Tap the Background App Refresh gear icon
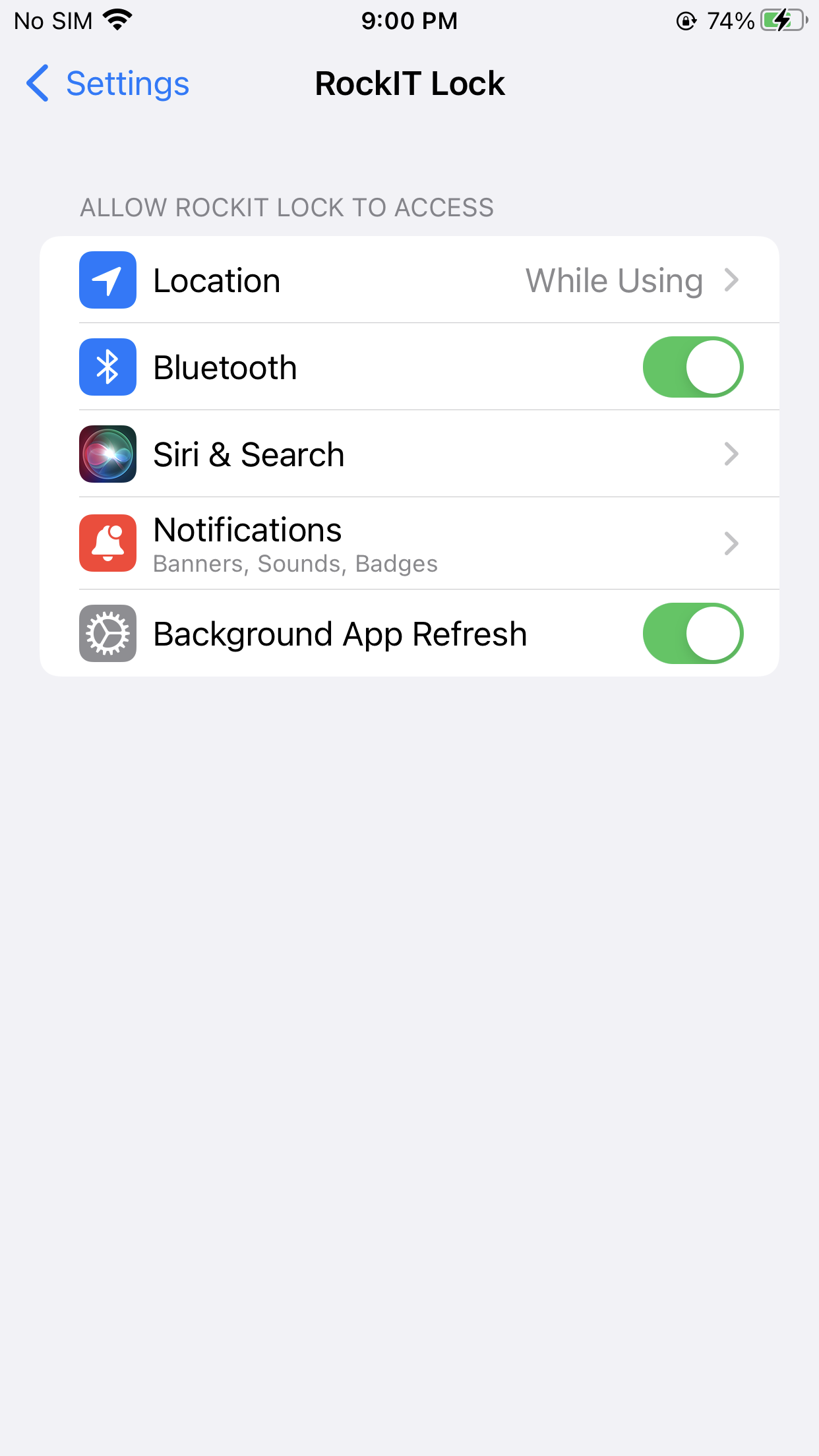 point(107,633)
